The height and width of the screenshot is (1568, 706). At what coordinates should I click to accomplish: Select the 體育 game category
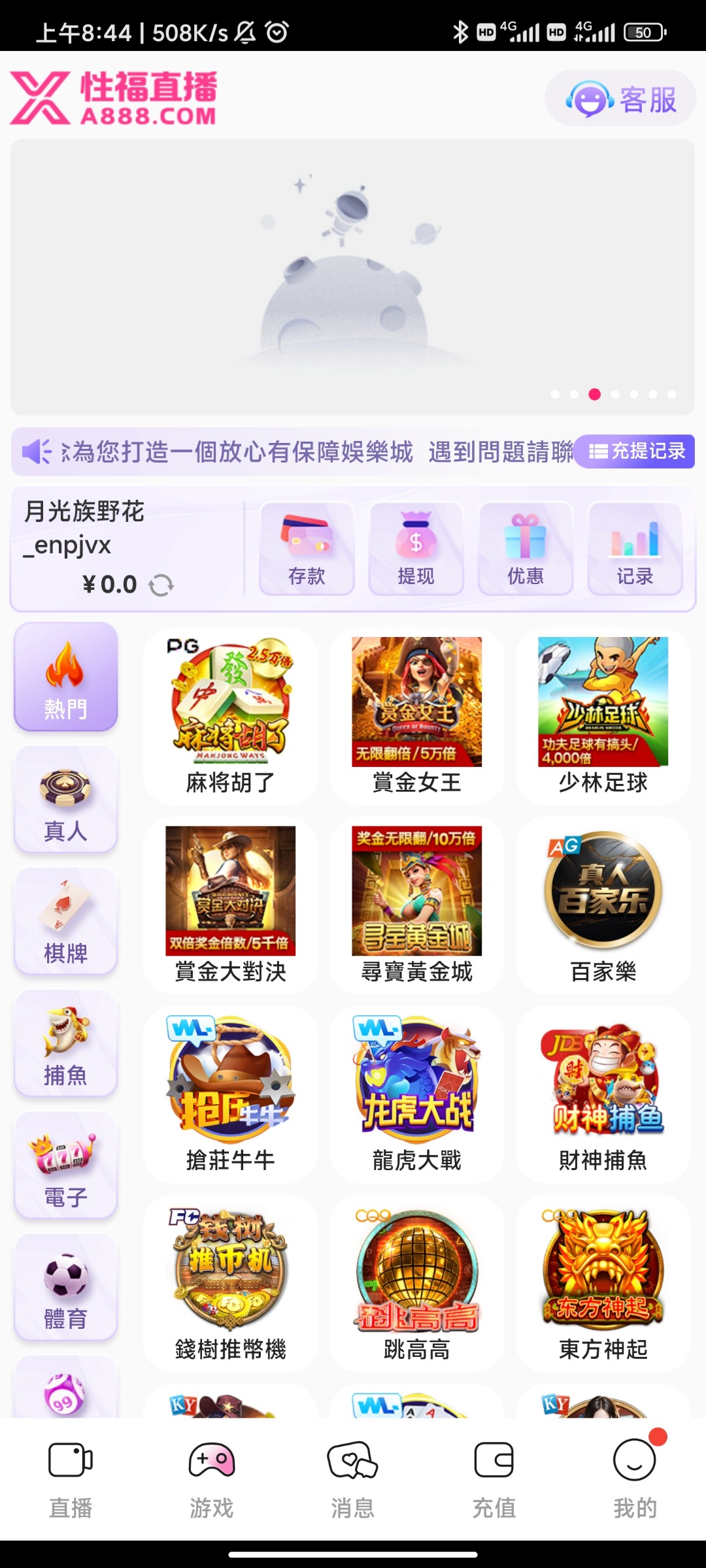click(x=65, y=1287)
